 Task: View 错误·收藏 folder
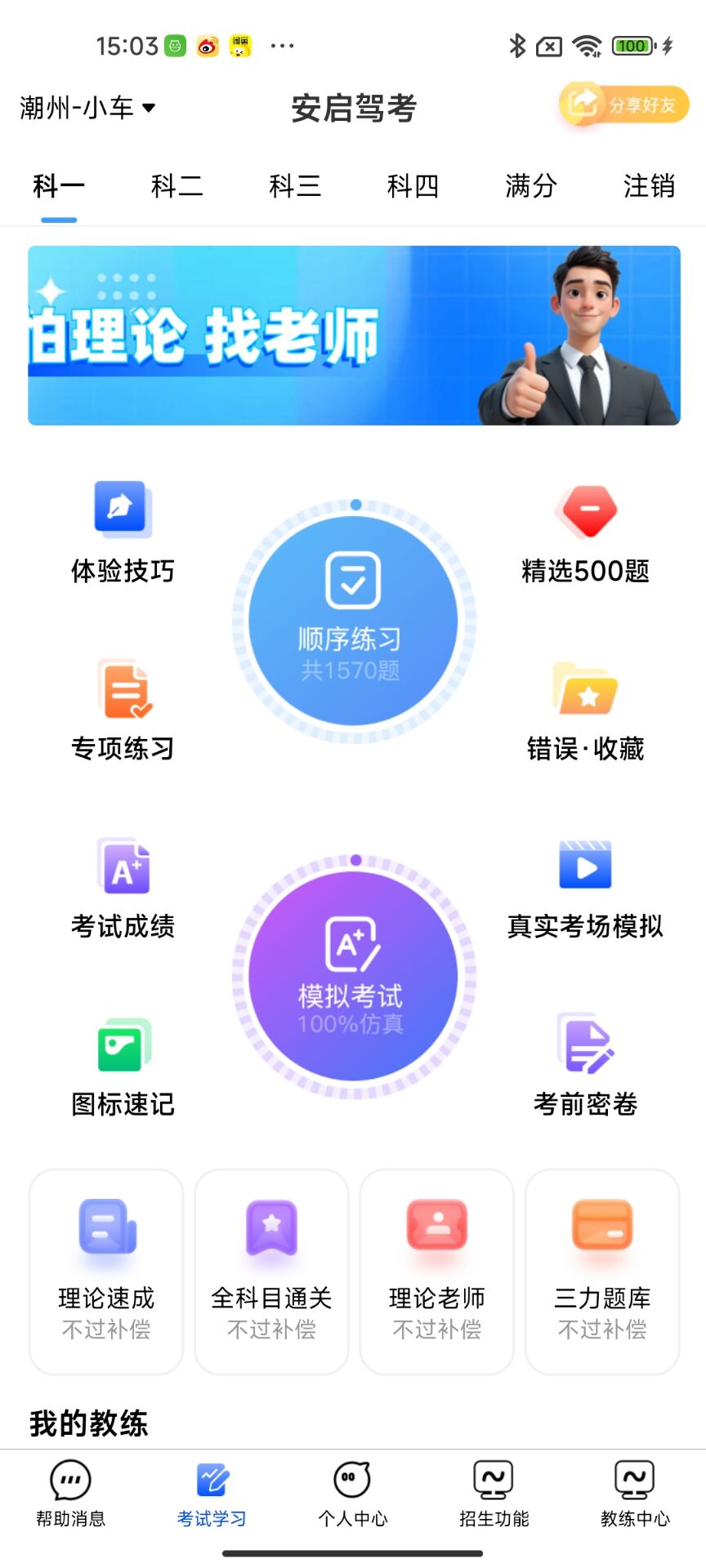pos(585,710)
